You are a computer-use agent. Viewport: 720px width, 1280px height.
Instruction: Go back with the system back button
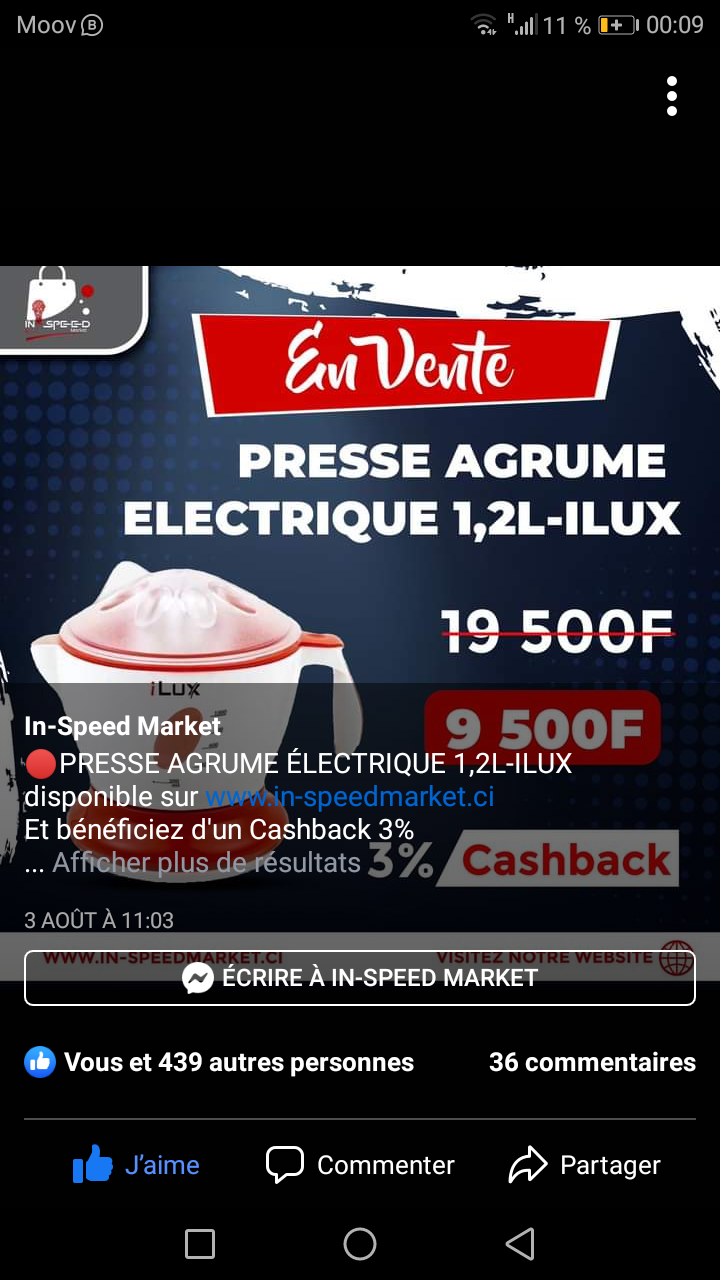pos(520,1244)
